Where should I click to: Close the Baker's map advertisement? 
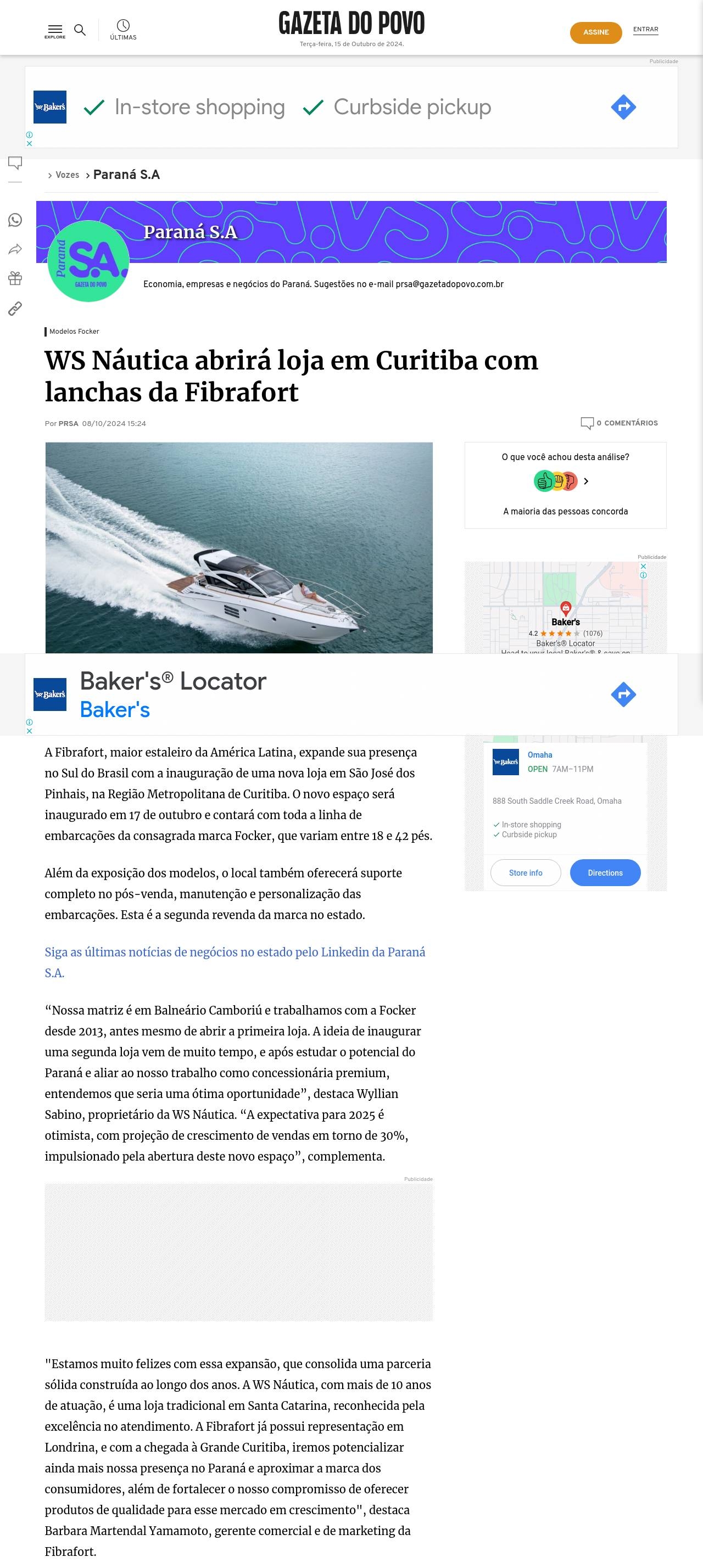(643, 566)
